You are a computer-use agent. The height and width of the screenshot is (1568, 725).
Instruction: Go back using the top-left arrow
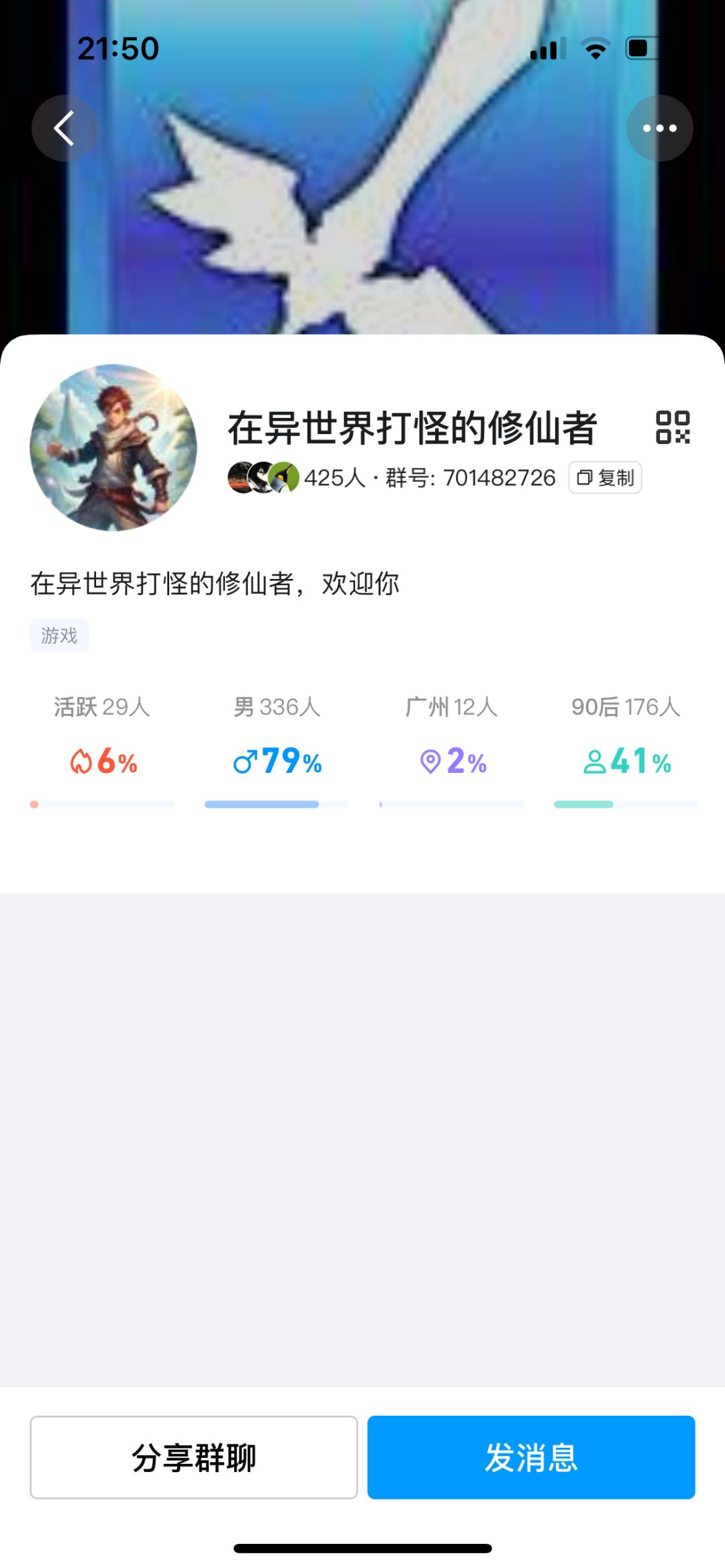click(64, 128)
